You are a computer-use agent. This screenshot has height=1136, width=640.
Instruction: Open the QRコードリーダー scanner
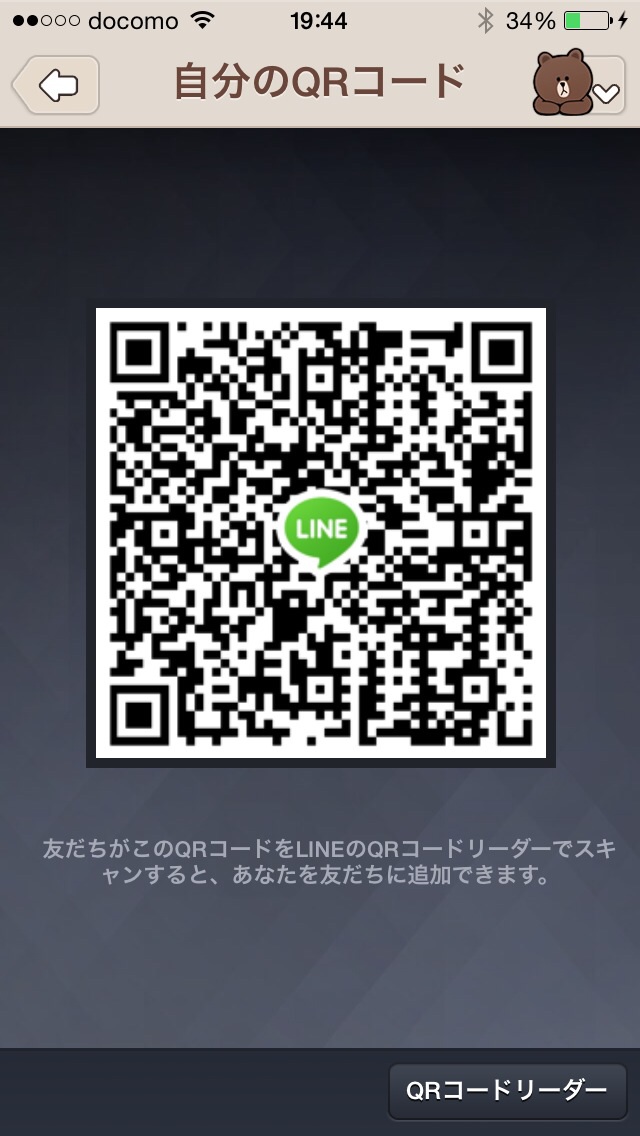(x=507, y=1090)
